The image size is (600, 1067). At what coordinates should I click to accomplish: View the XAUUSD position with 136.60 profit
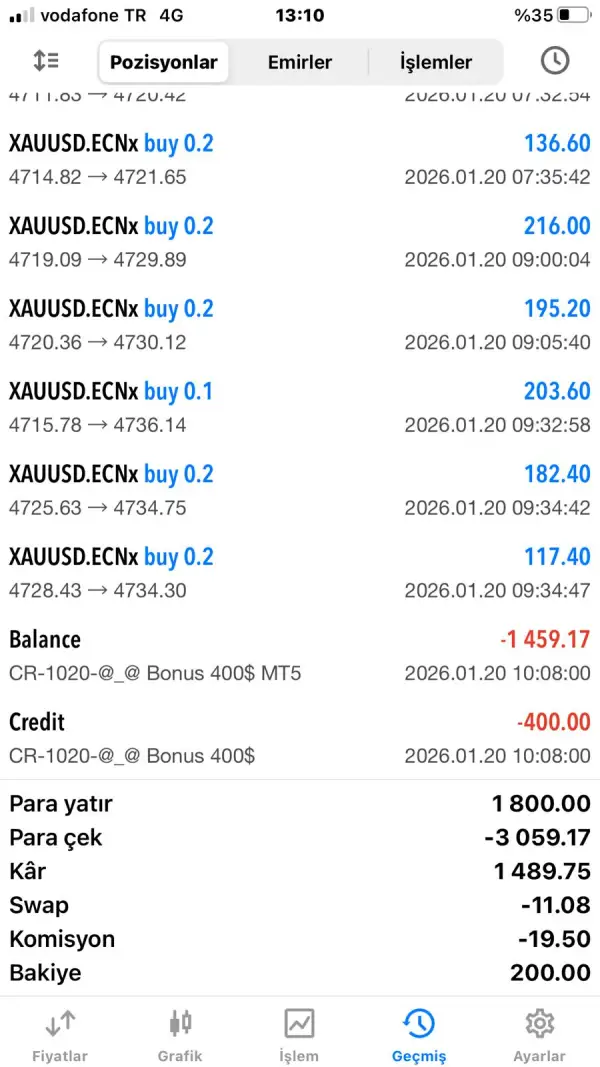300,159
